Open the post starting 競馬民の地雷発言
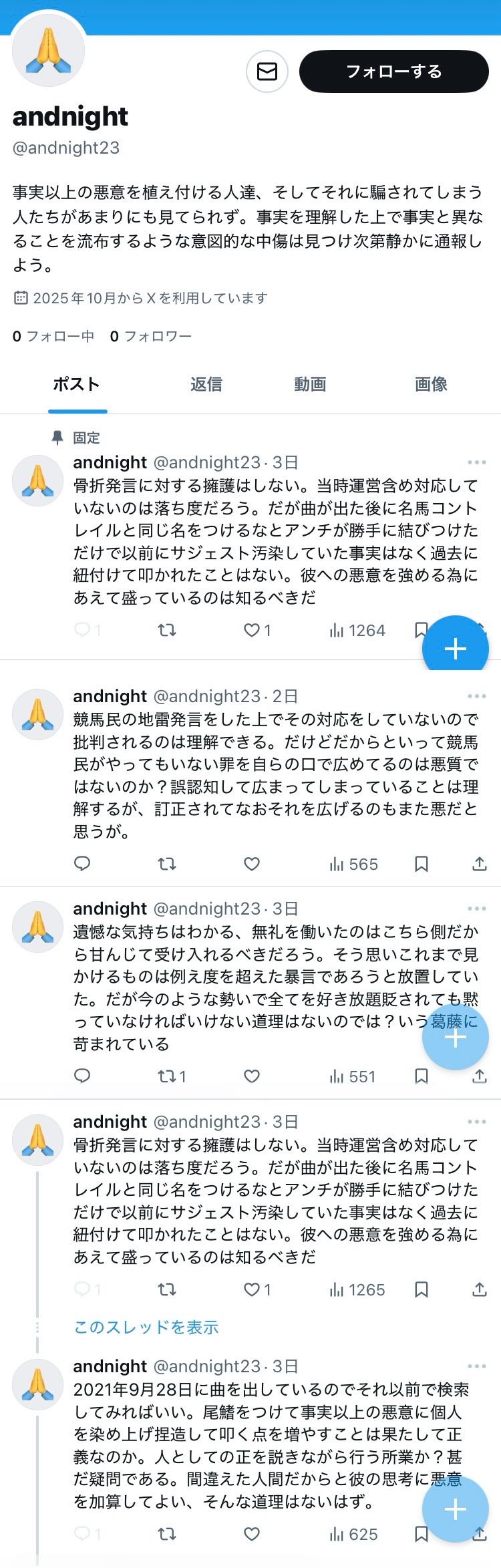The width and height of the screenshot is (501, 1568). pos(275,775)
